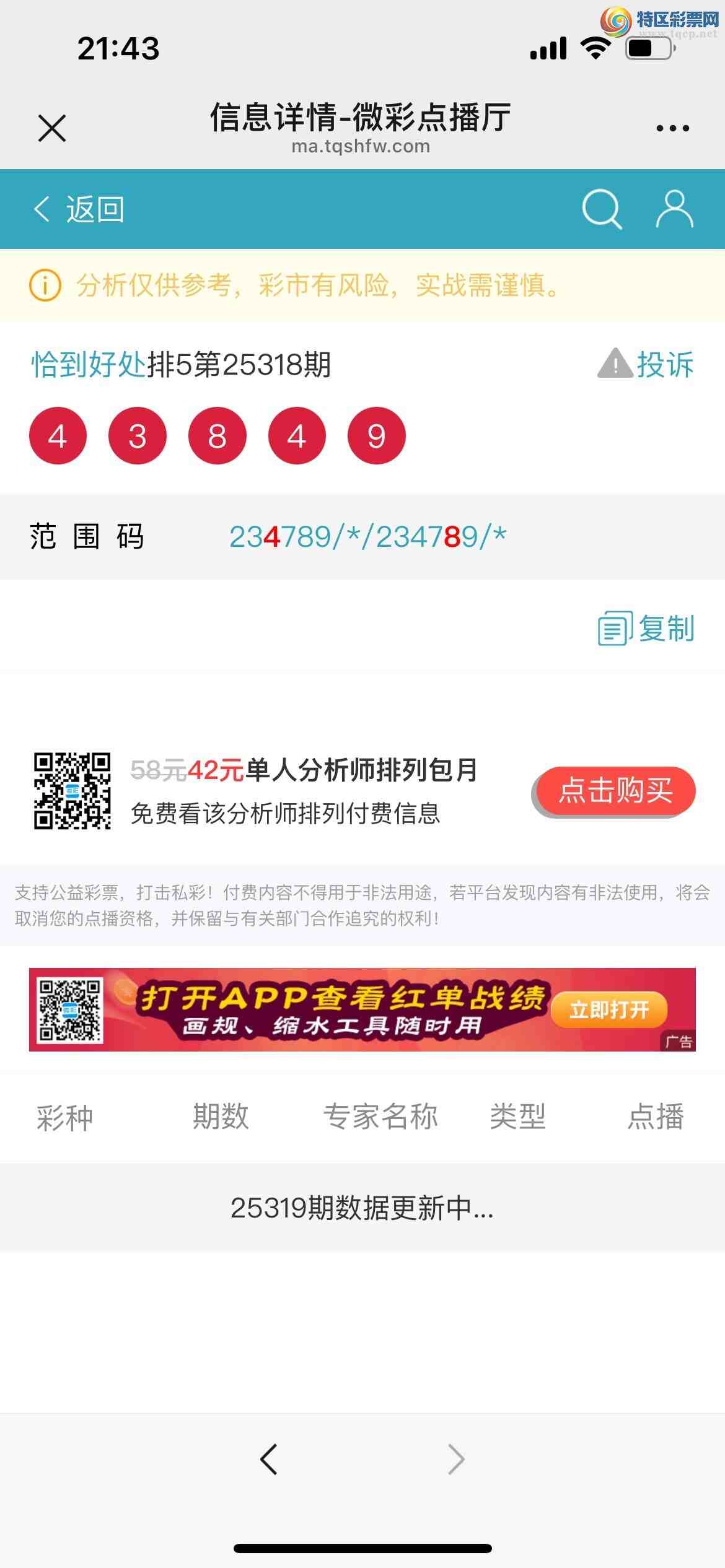Click the range code 234789/*/234789/*

point(369,536)
